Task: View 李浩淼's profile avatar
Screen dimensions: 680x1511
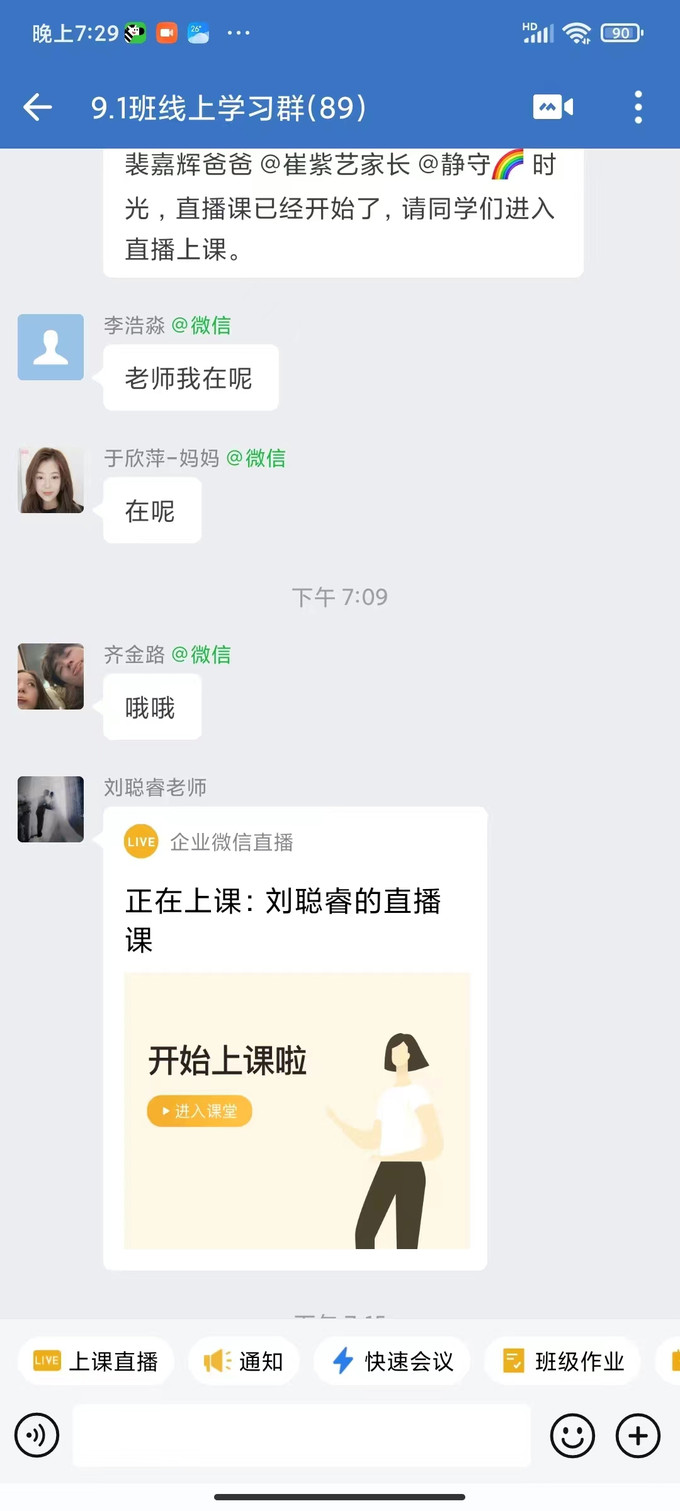Action: (x=51, y=347)
